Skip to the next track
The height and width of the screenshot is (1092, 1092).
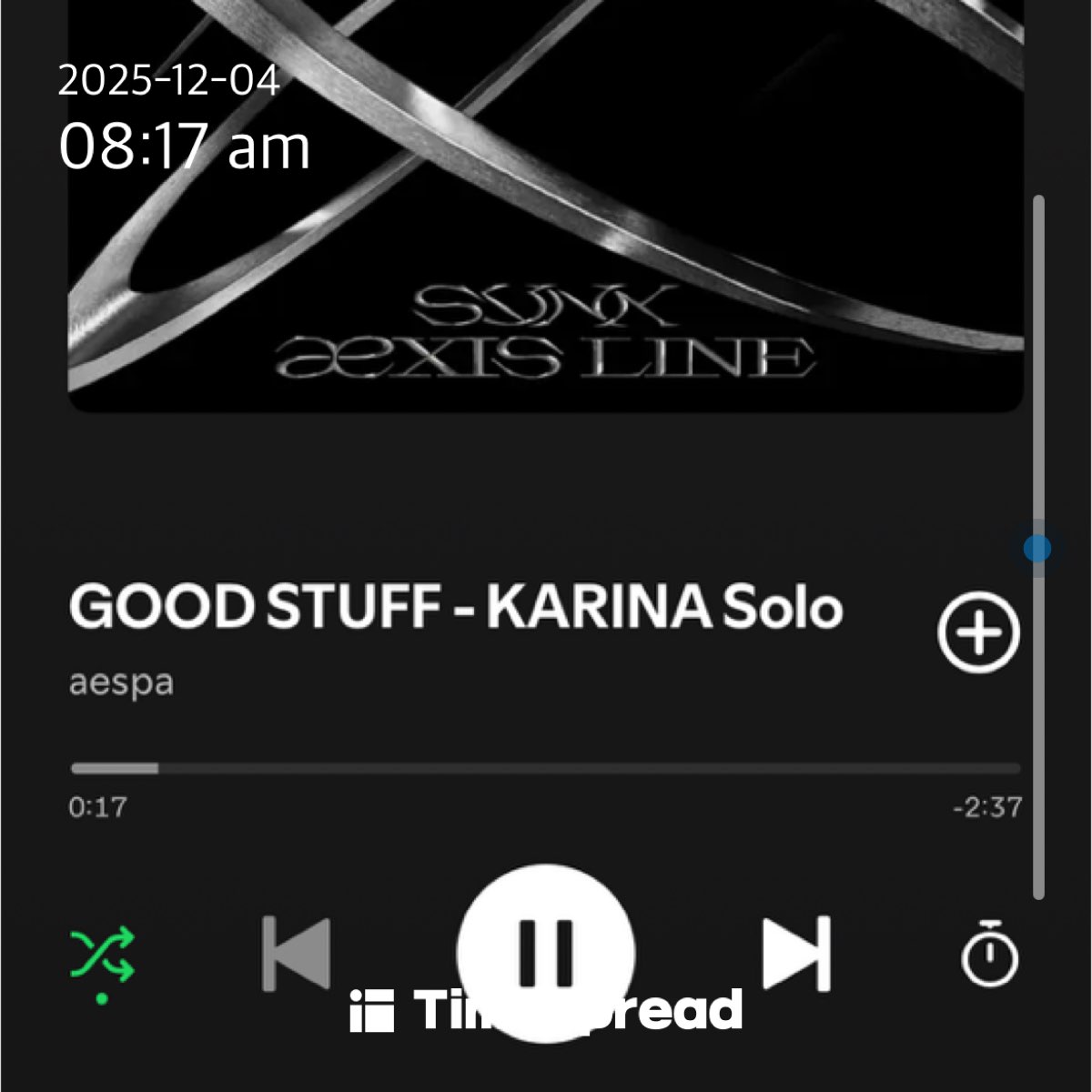[x=796, y=953]
